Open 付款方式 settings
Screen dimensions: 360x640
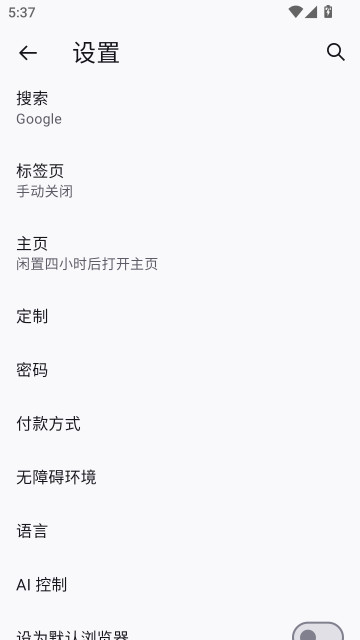pos(180,424)
